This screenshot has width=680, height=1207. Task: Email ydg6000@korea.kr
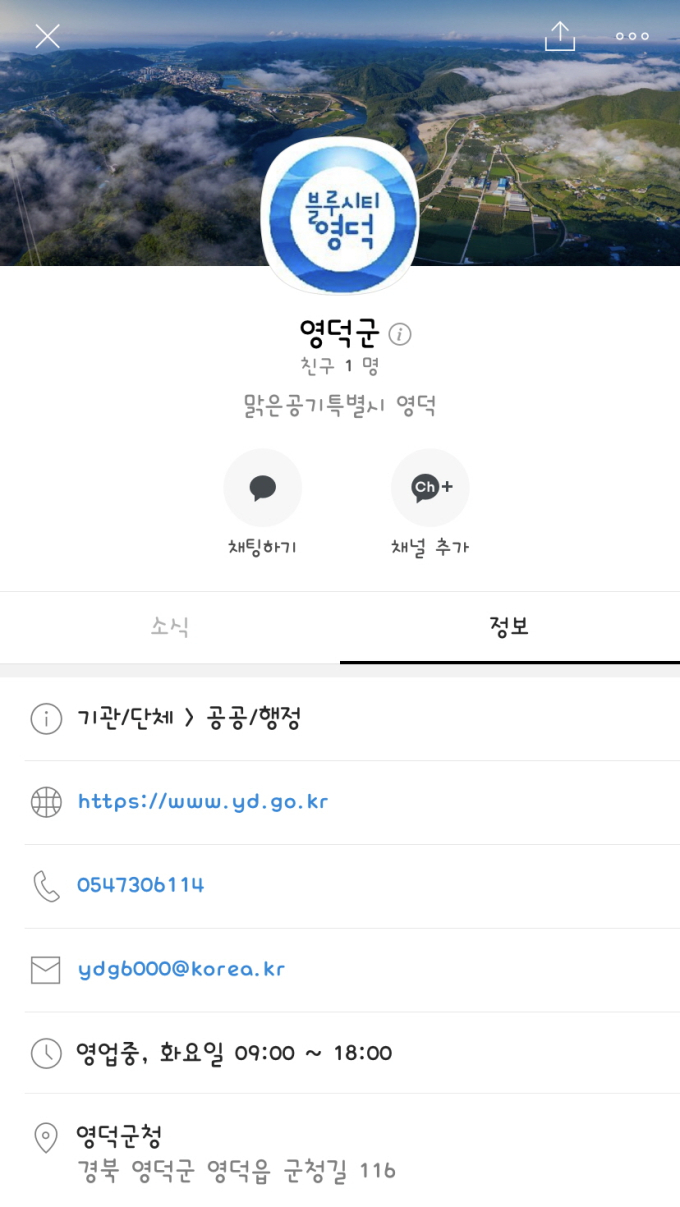coord(181,969)
